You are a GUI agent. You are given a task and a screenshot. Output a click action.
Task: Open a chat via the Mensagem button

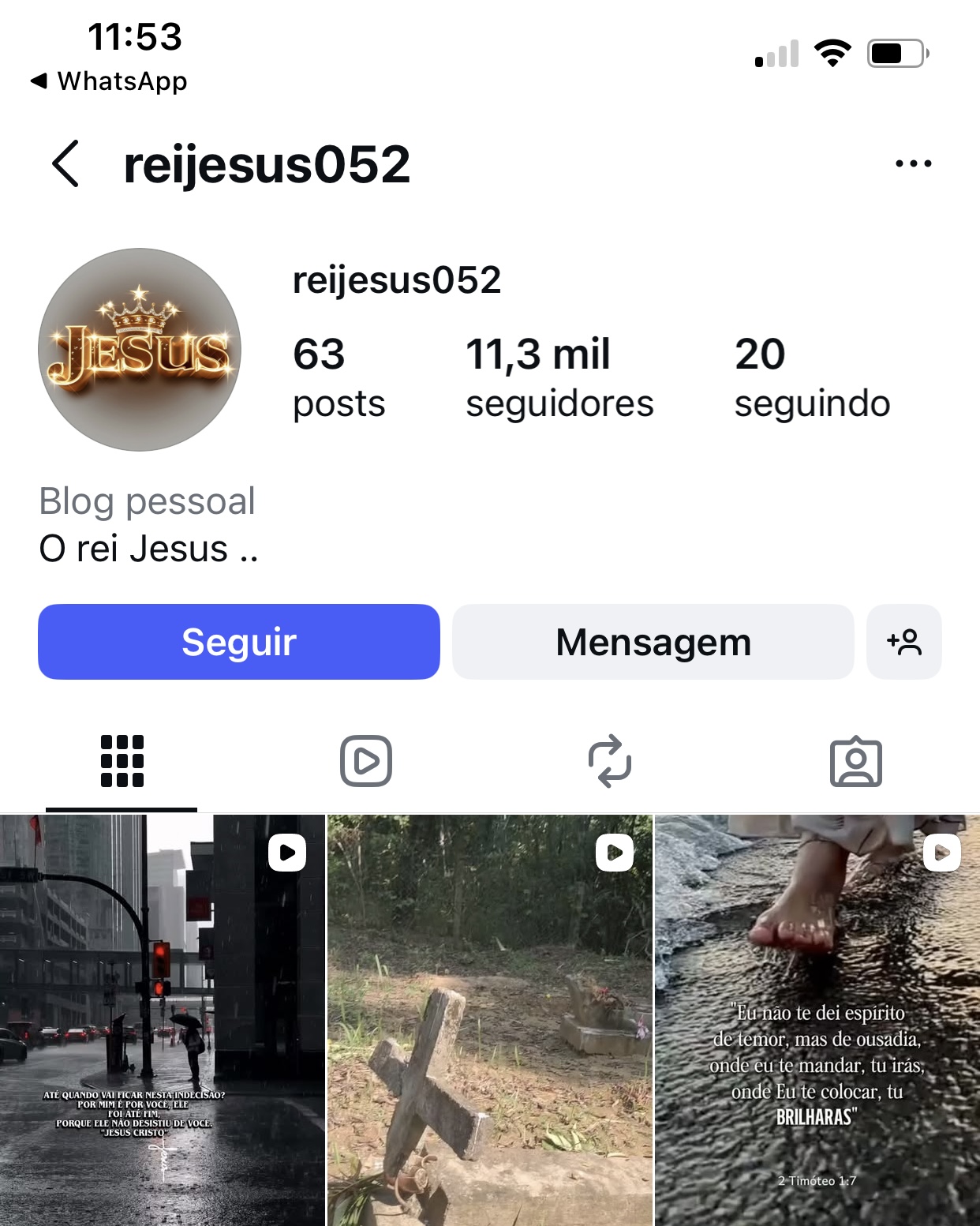pyautogui.click(x=653, y=642)
